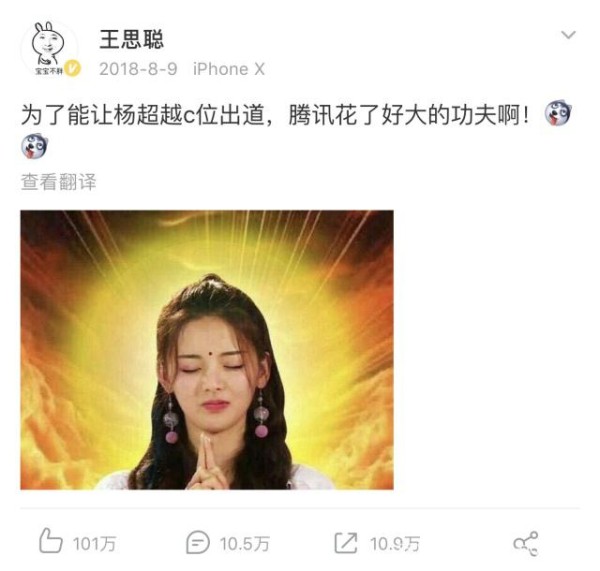600x571 pixels.
Task: Open 王思聪's profile avatar
Action: [x=50, y=49]
